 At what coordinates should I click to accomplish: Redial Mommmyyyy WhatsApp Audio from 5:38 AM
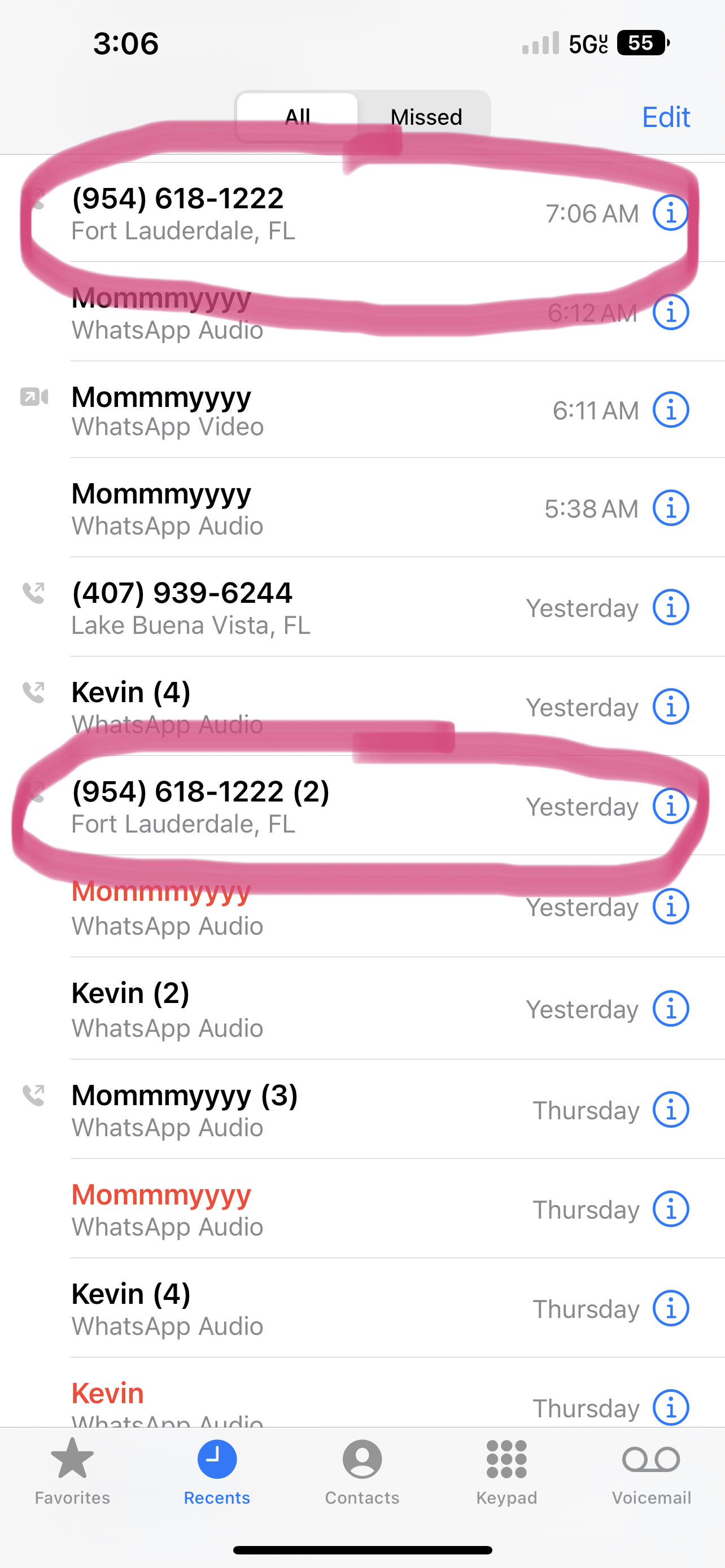(243, 508)
